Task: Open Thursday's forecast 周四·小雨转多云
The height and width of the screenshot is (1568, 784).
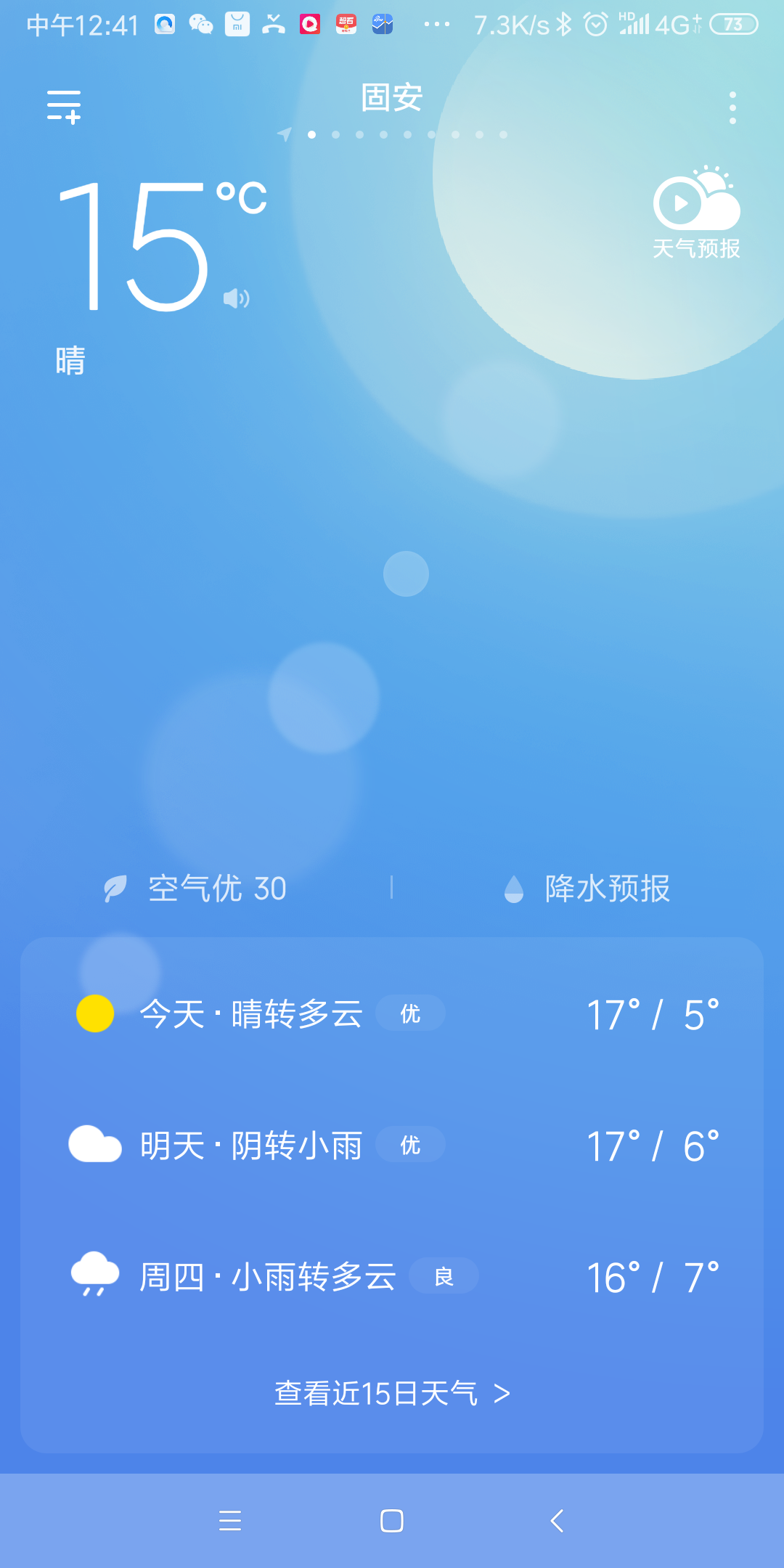Action: point(392,1277)
